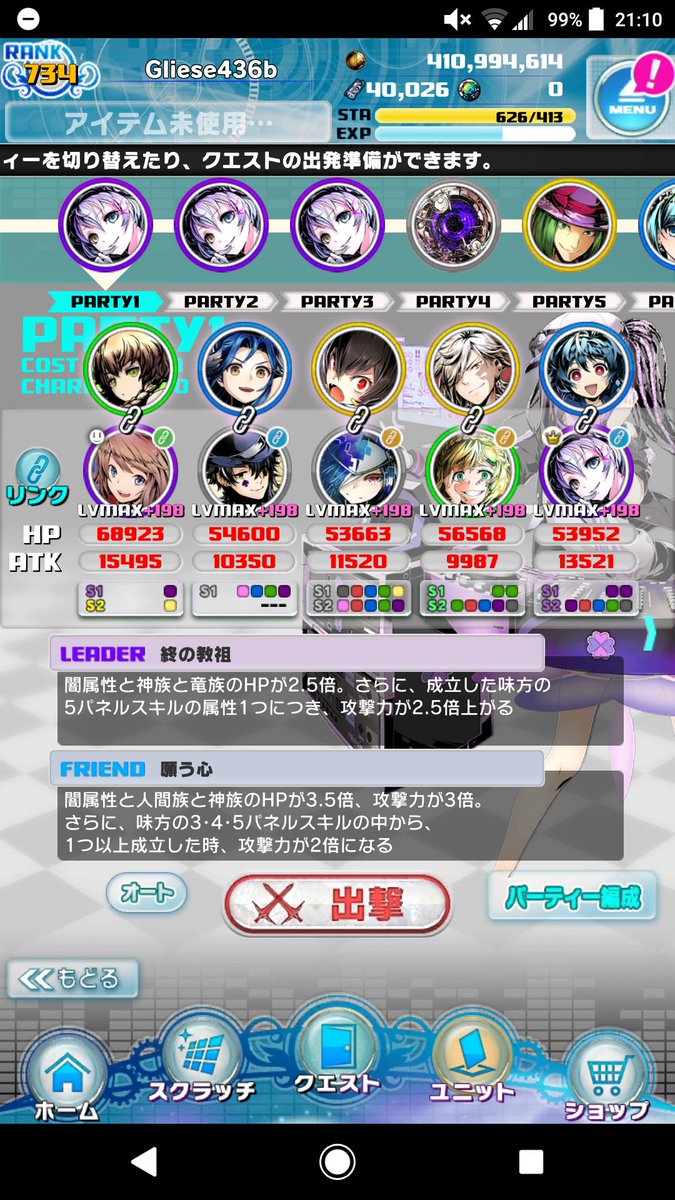The height and width of the screenshot is (1200, 675).
Task: Toggle the オート auto button
Action: [x=146, y=892]
